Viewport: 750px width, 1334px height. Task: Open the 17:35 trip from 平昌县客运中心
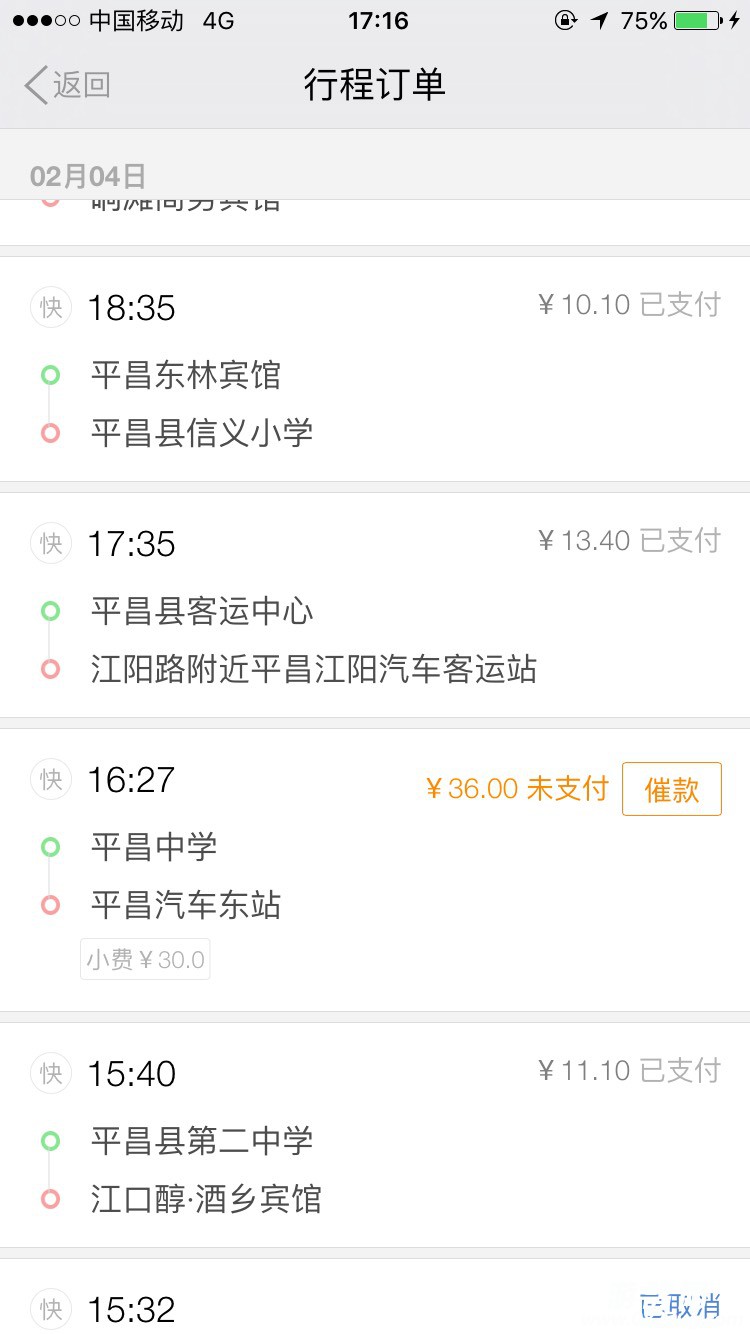375,605
